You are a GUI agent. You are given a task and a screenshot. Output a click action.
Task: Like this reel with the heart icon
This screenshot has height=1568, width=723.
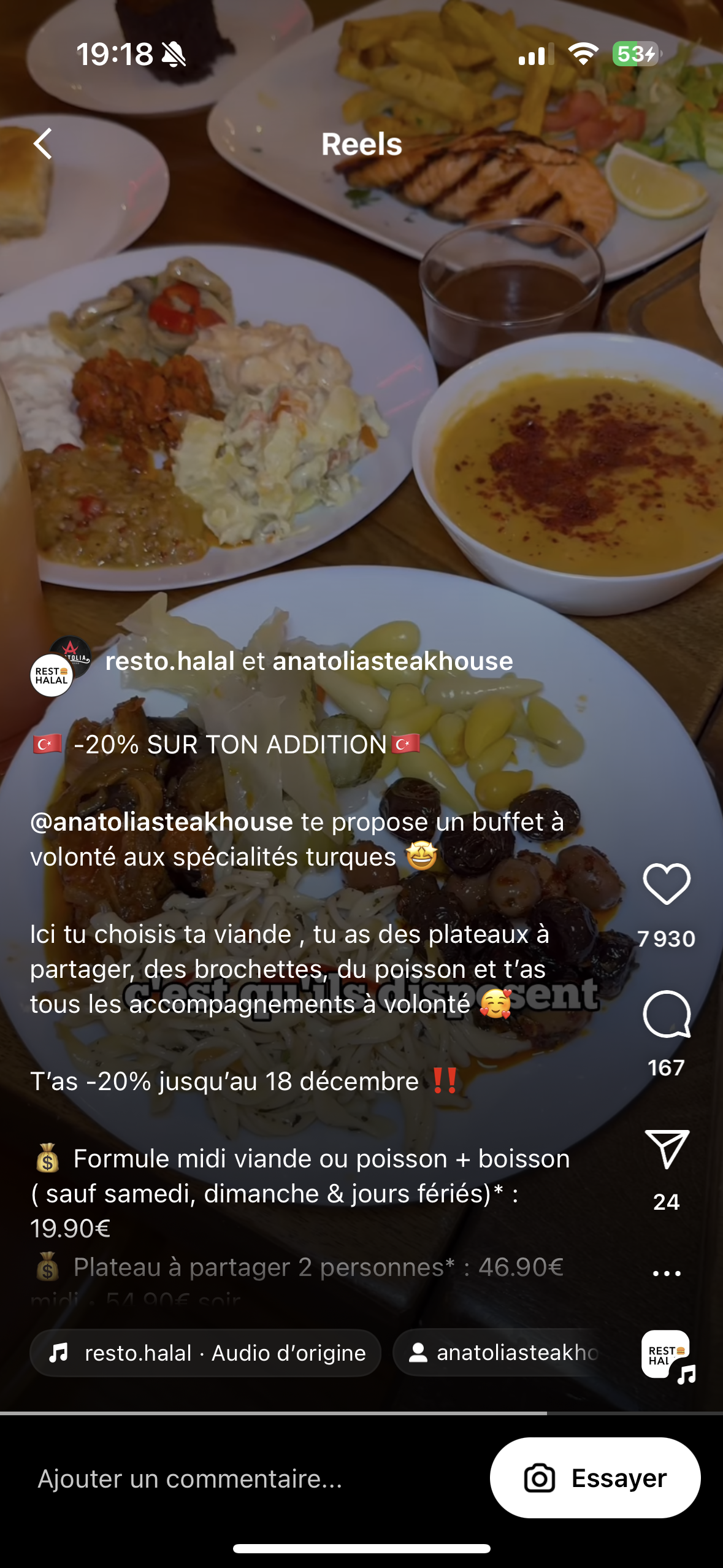click(x=667, y=884)
